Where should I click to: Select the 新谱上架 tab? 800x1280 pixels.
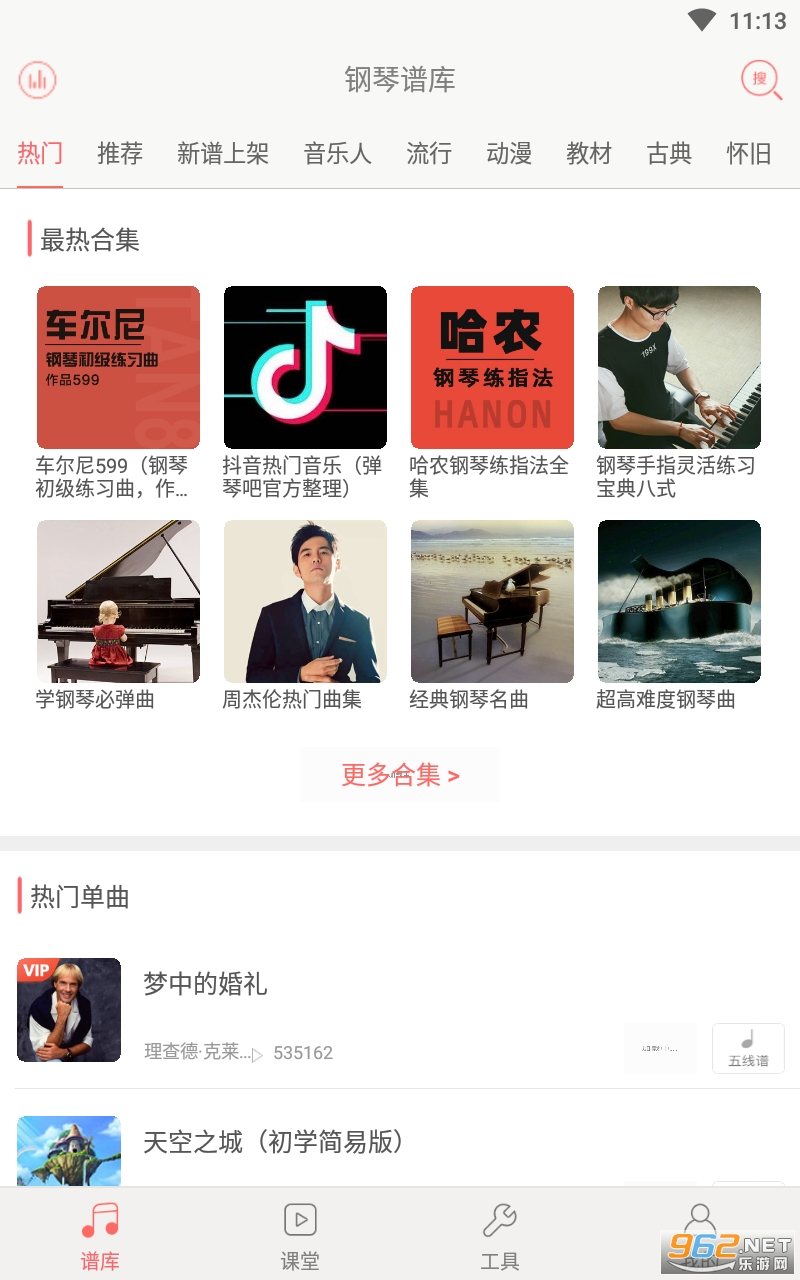[223, 154]
